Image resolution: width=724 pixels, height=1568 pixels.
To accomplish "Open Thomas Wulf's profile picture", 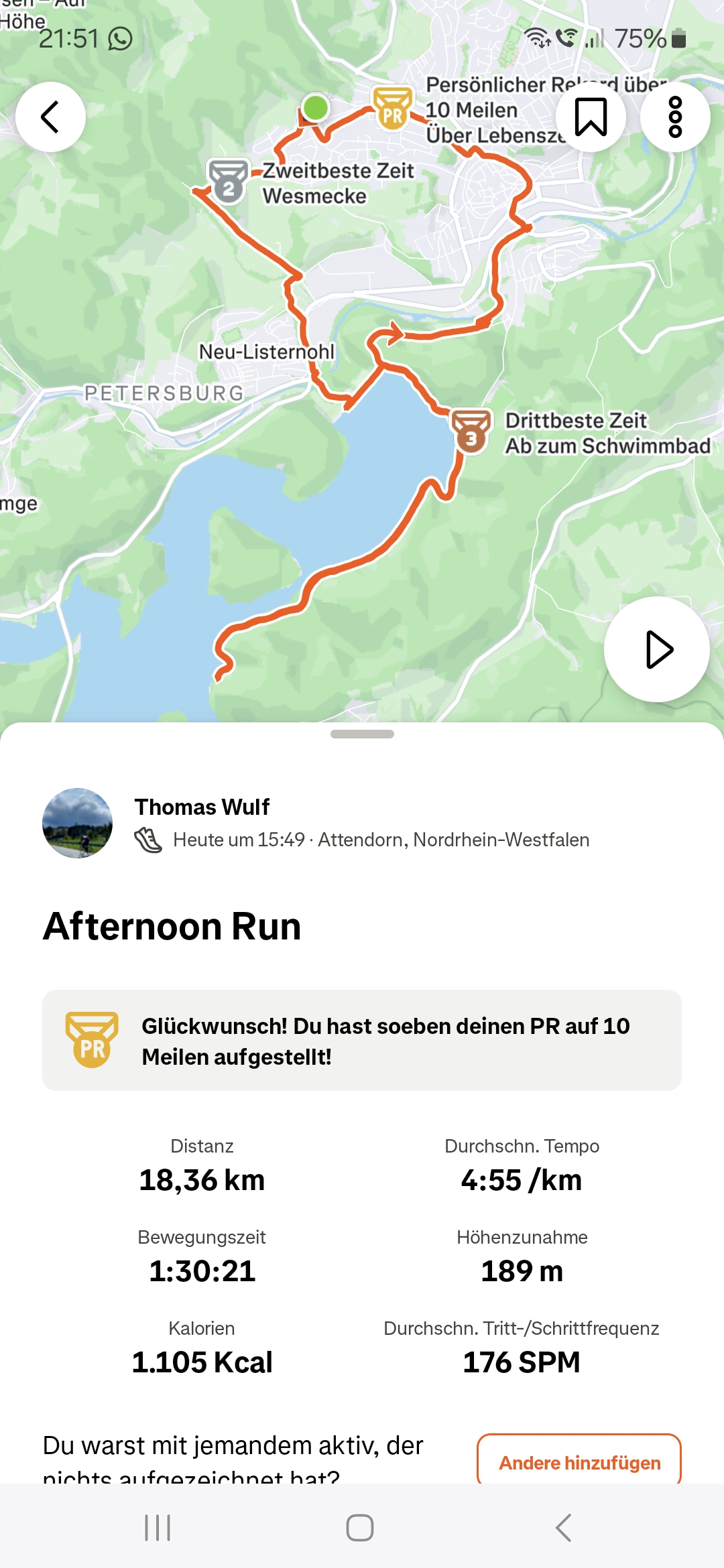I will click(x=77, y=823).
